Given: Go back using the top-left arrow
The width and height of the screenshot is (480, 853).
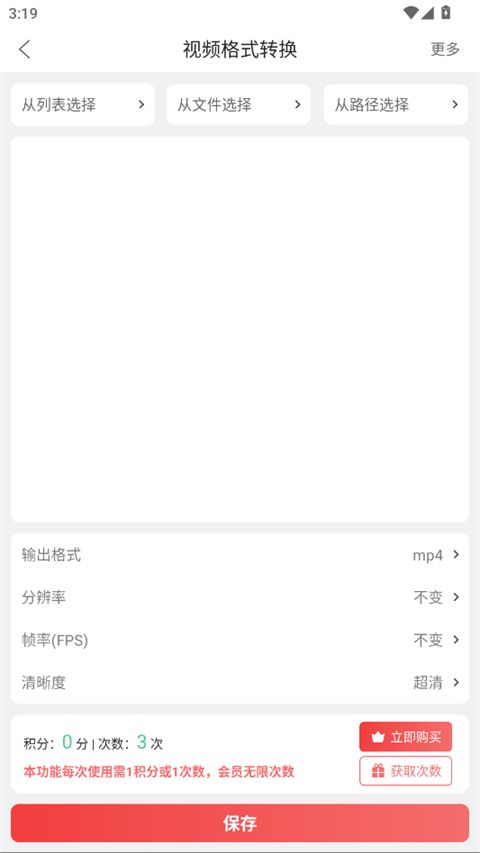Looking at the screenshot, I should [x=24, y=49].
